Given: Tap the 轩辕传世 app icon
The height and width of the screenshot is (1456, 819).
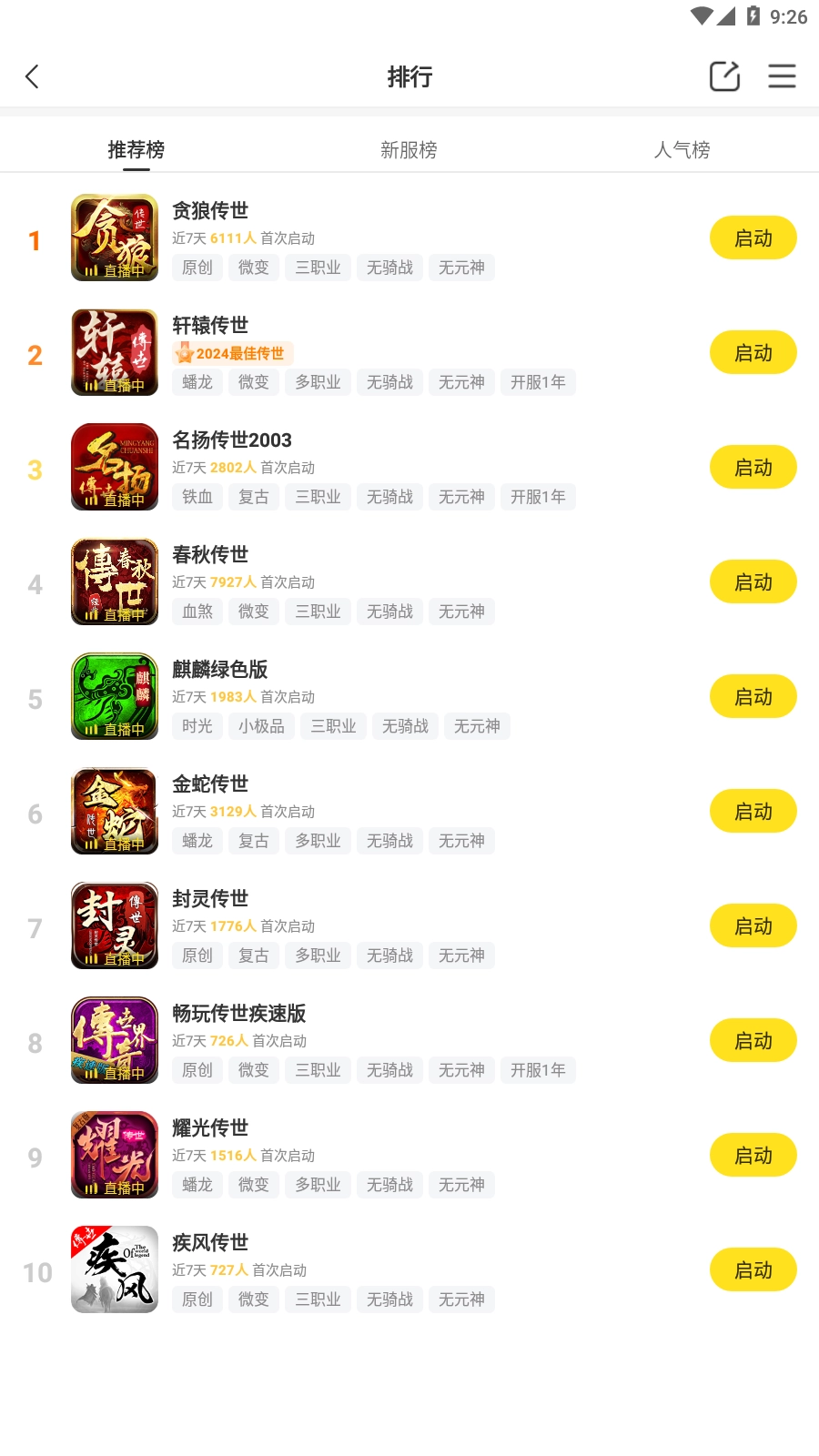Looking at the screenshot, I should click(114, 352).
